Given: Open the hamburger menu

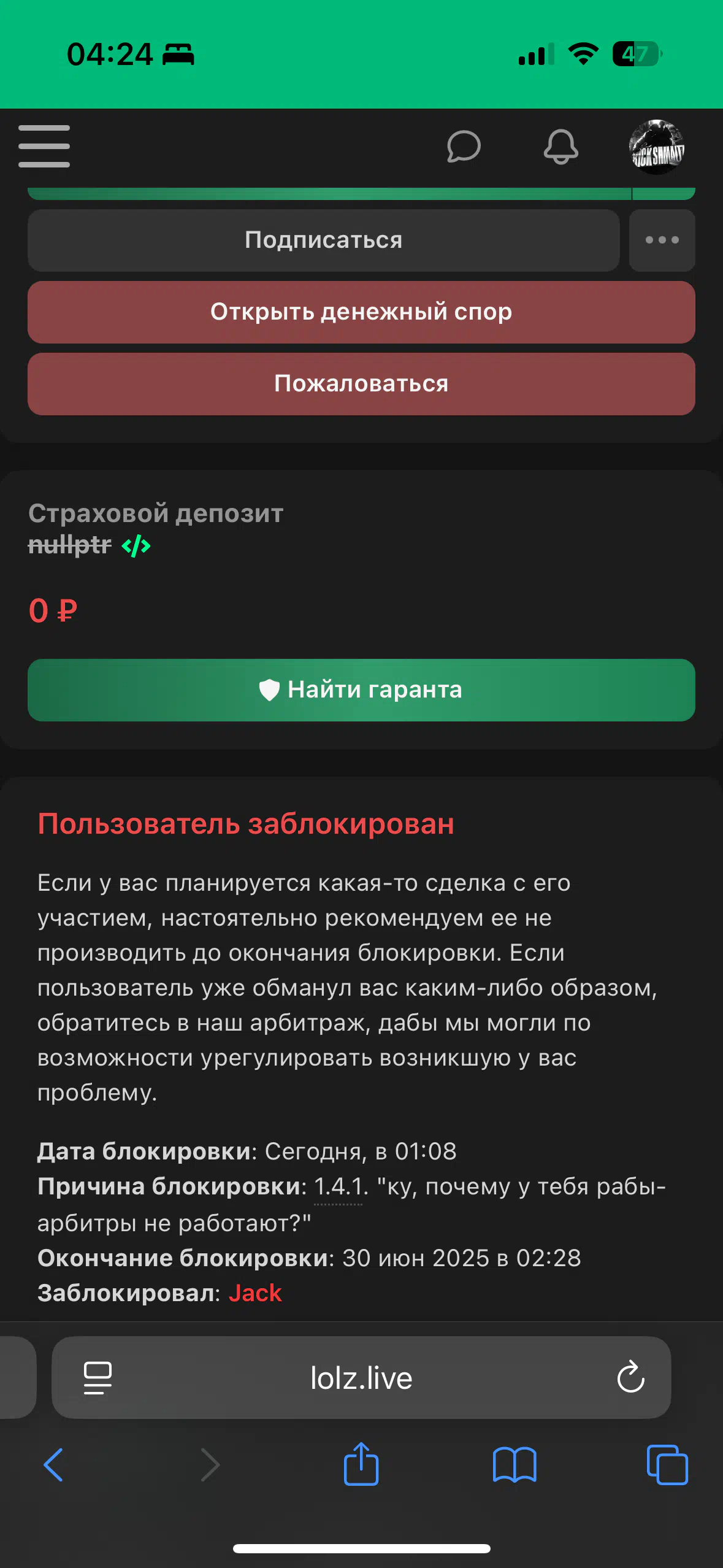Looking at the screenshot, I should [44, 147].
